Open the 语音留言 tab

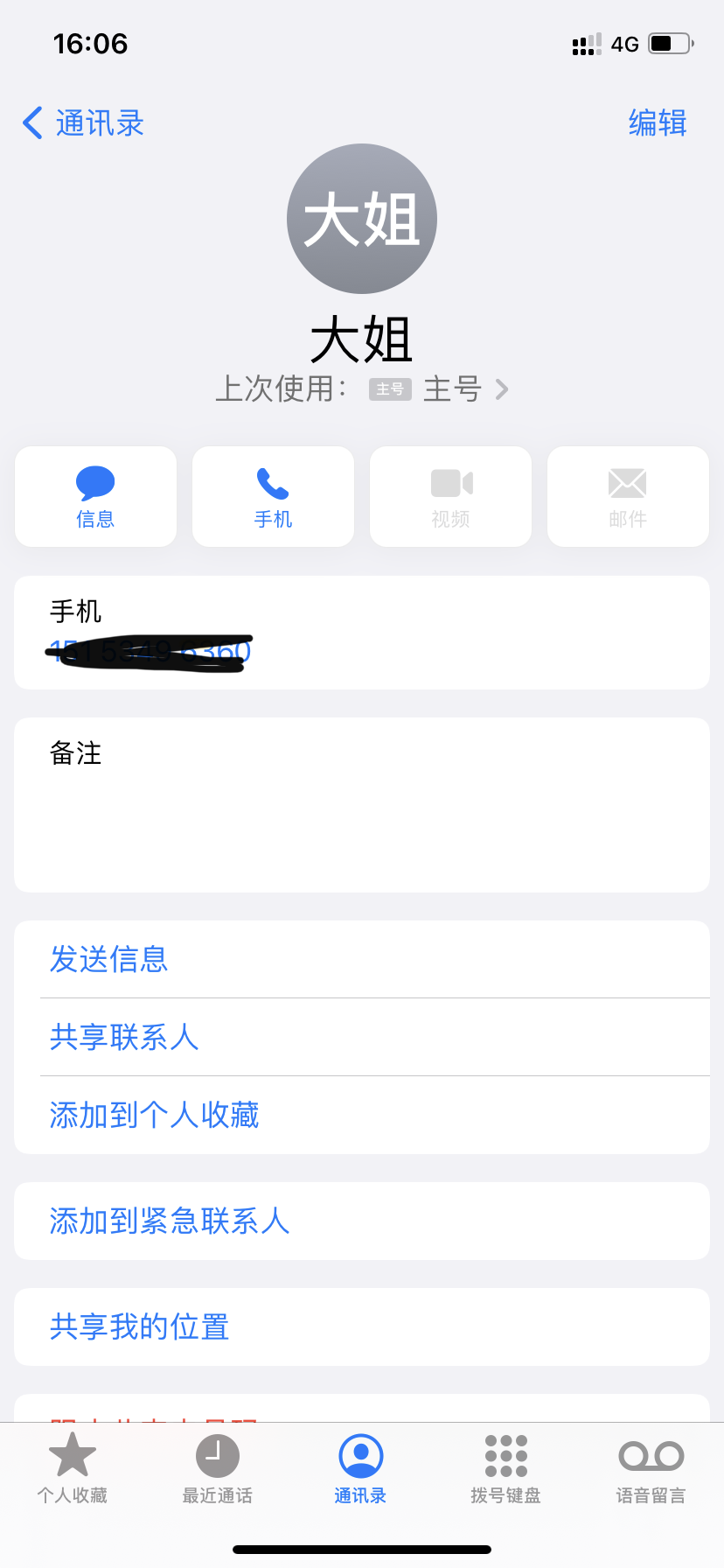pyautogui.click(x=651, y=1470)
